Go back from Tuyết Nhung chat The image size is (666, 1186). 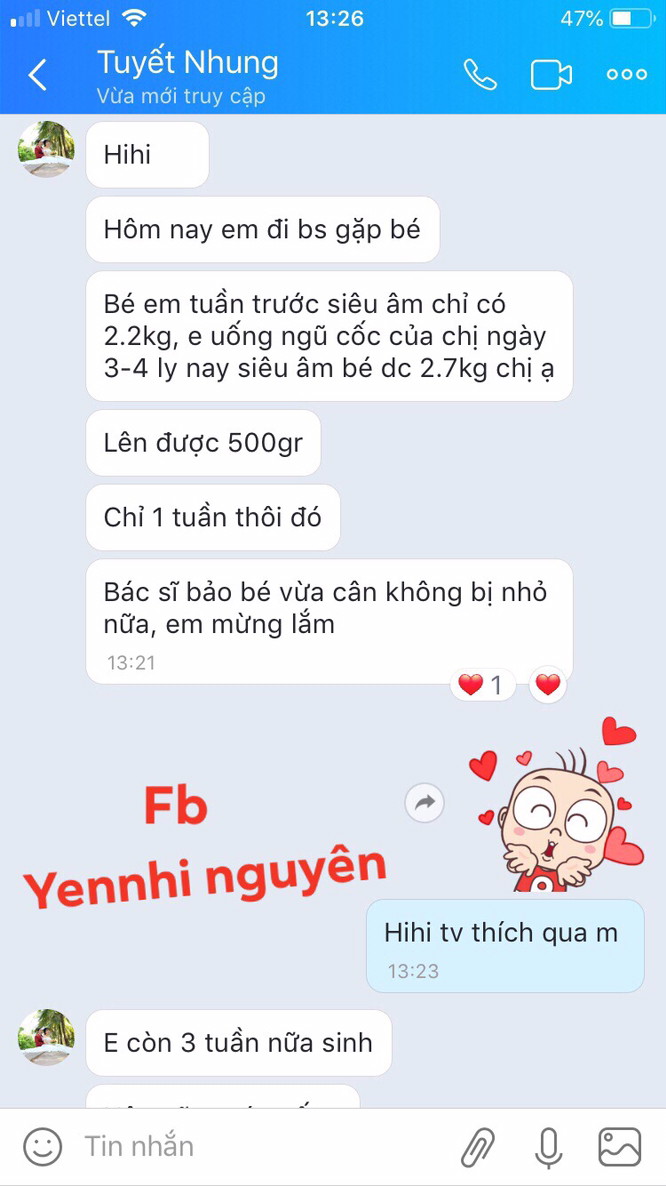click(38, 75)
